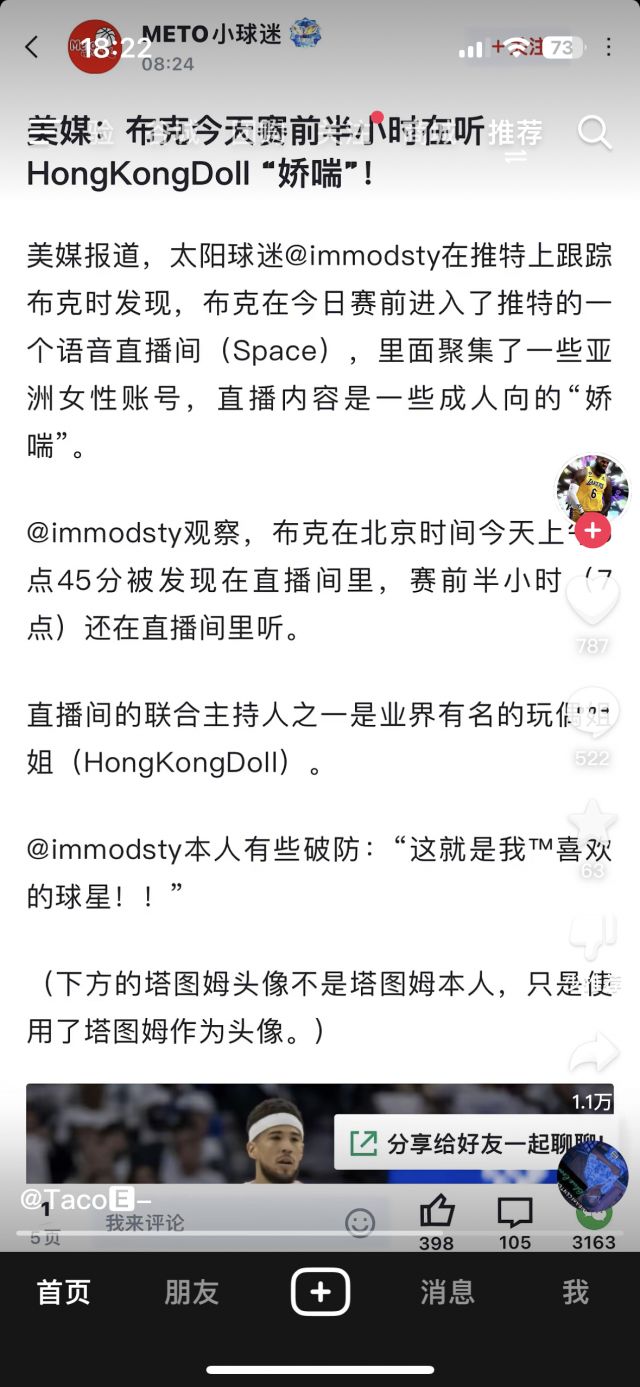Favorite the post with the star icon
Viewport: 640px width, 1387px height.
click(593, 822)
